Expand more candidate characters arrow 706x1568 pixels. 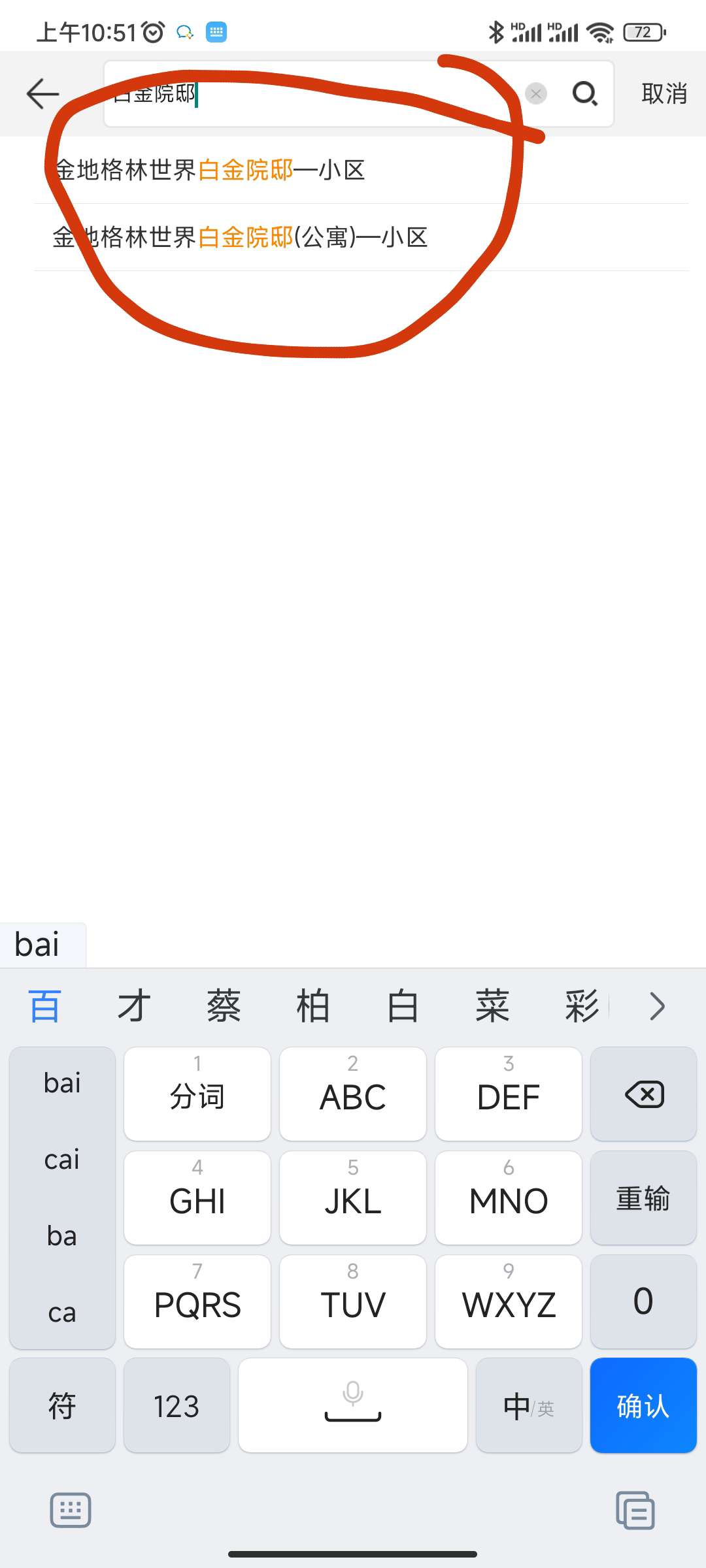[x=657, y=1006]
